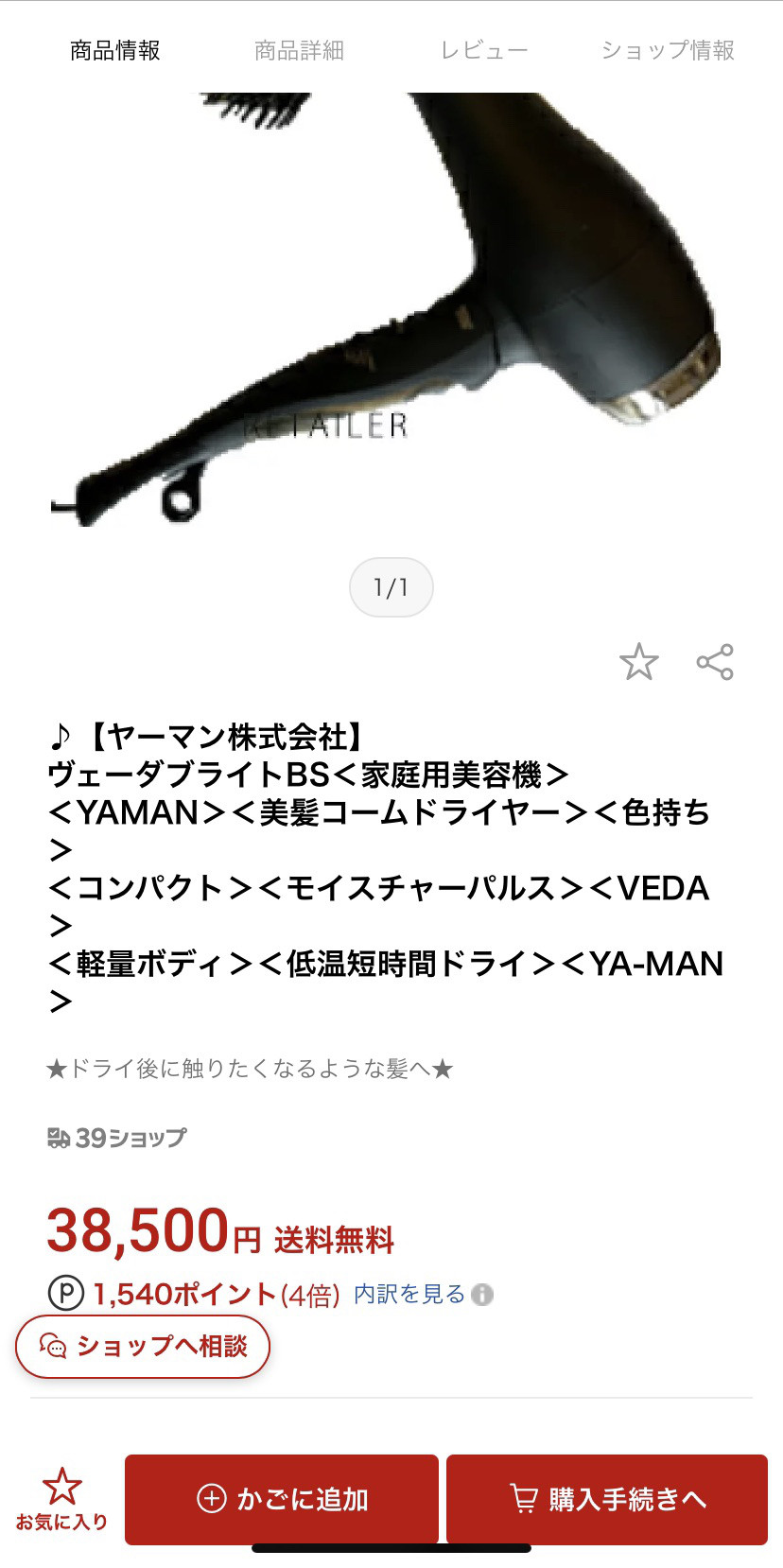Add to favorites with お気に入り
Screen dimensions: 783x1568
[x=61, y=1499]
